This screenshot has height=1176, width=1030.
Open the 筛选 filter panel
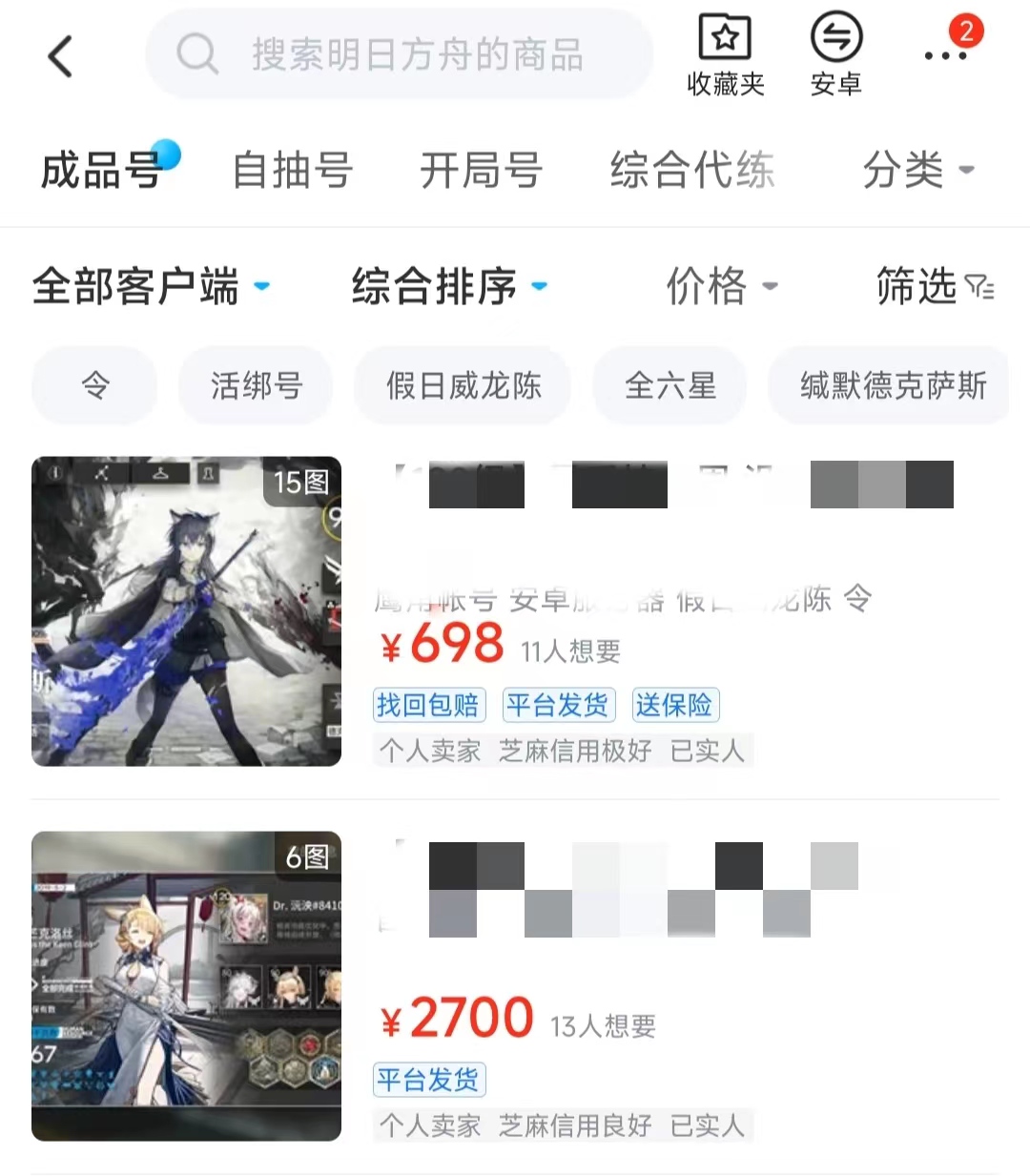[x=934, y=286]
